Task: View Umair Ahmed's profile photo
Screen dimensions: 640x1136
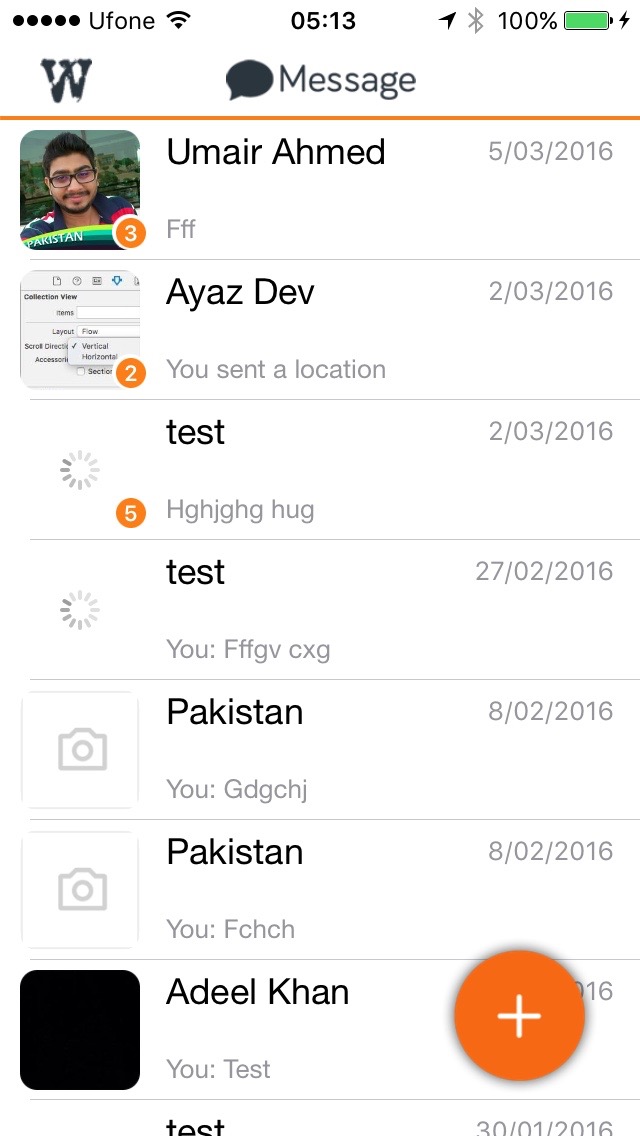Action: [x=80, y=190]
